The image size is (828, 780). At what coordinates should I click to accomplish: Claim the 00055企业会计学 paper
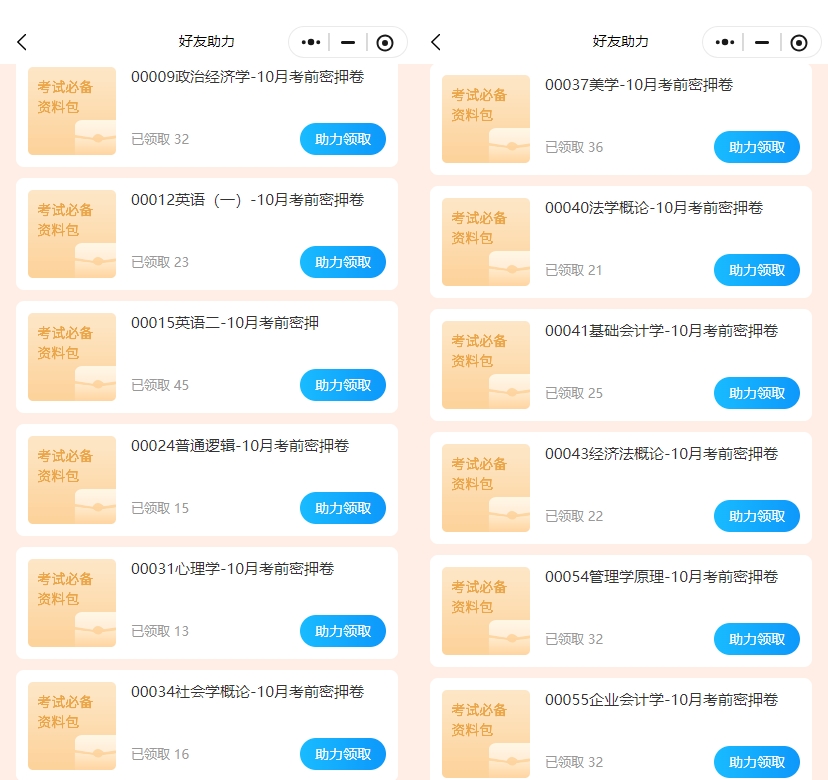pos(757,762)
